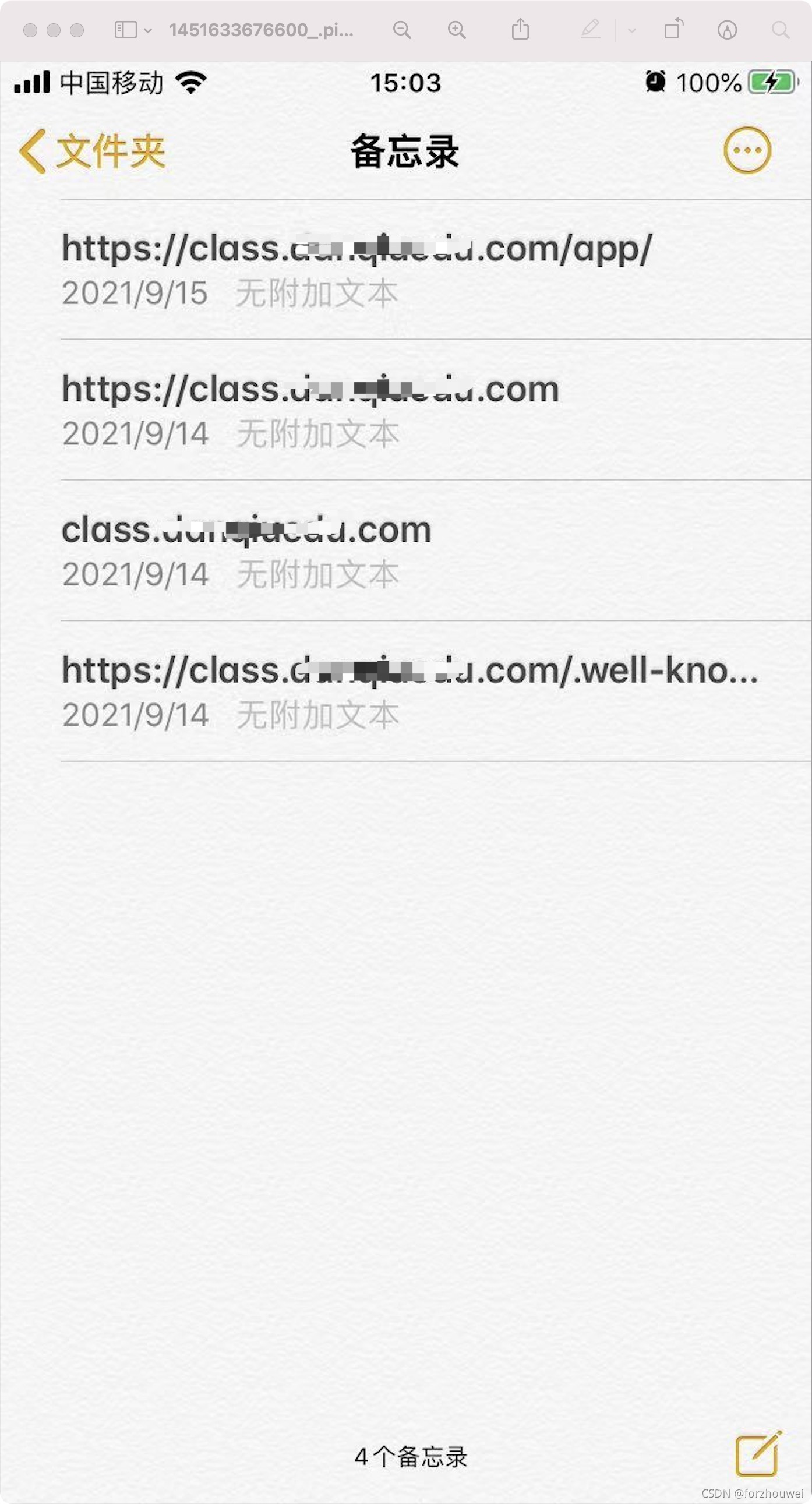Screen dimensions: 812x1504
Task: Rotate the image in the Preview toolbar
Action: [673, 29]
